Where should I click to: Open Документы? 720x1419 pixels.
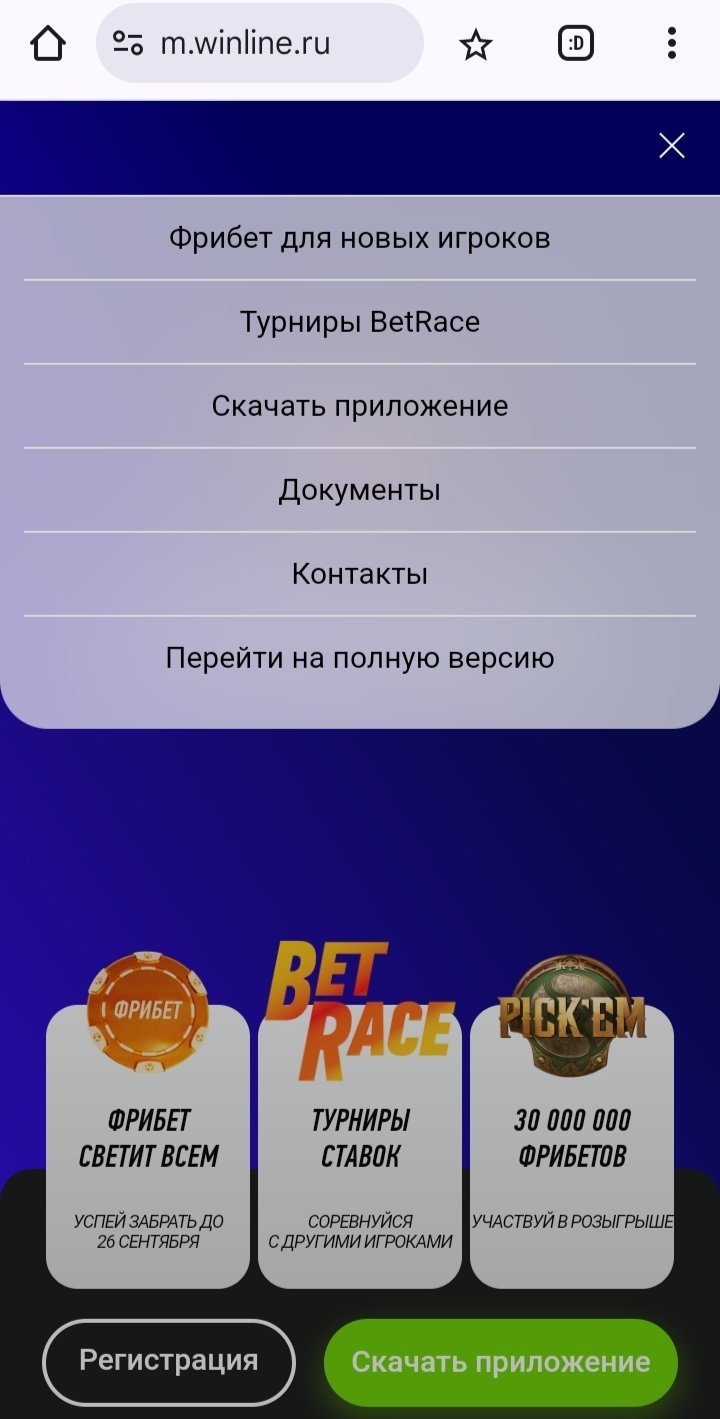coord(359,490)
